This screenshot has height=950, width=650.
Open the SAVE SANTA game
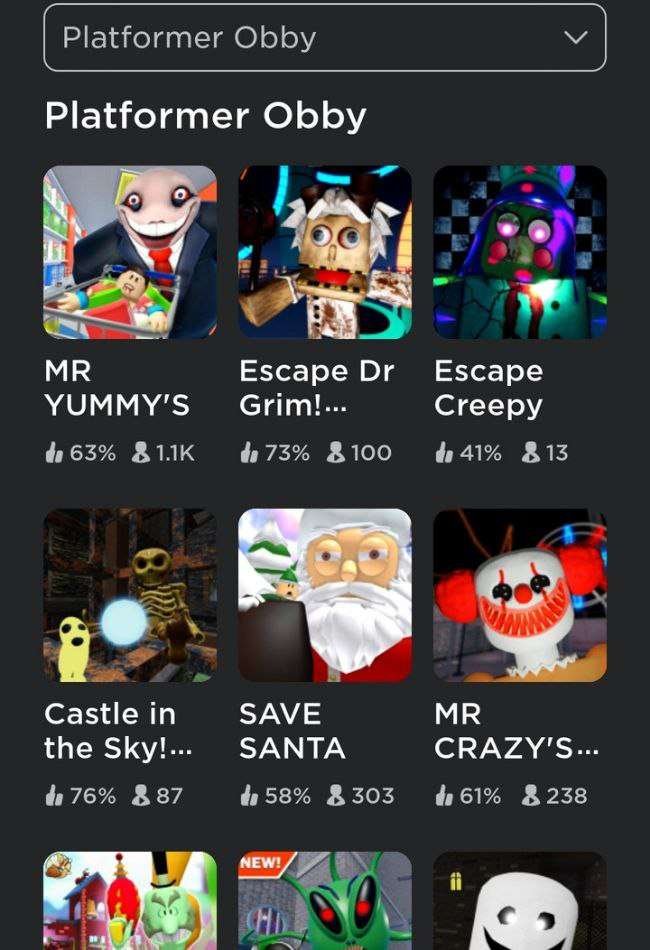pos(324,595)
